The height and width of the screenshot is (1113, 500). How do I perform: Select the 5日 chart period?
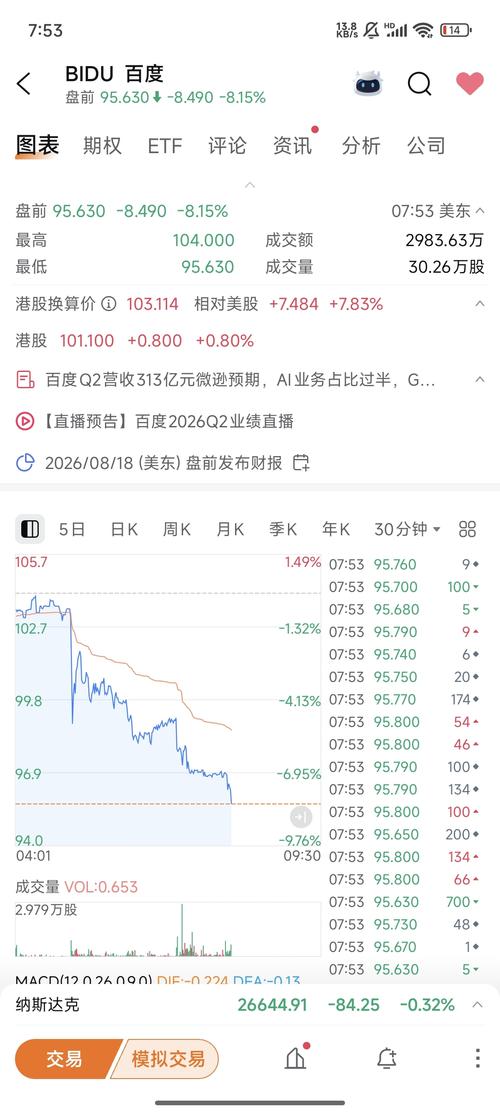click(x=72, y=529)
